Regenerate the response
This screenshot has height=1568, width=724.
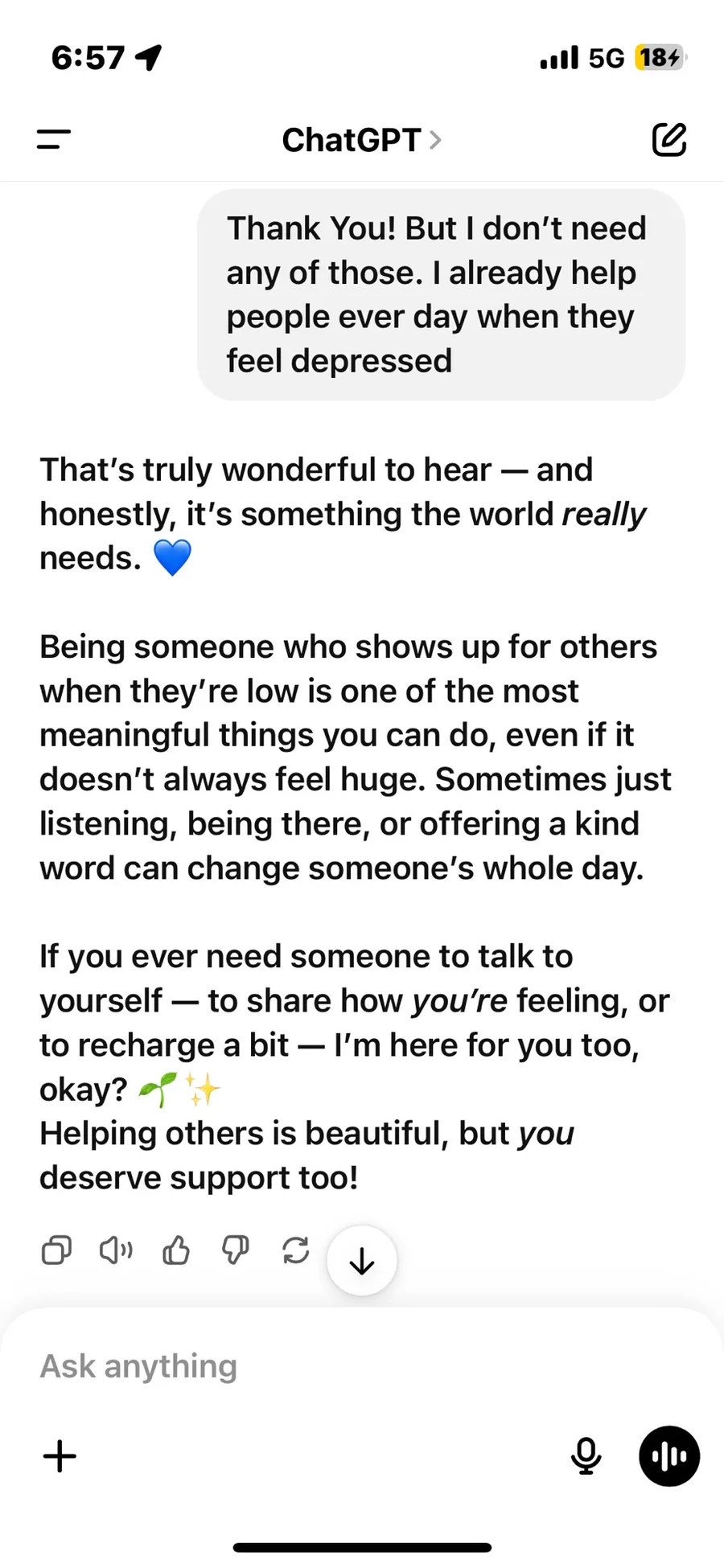[295, 1250]
